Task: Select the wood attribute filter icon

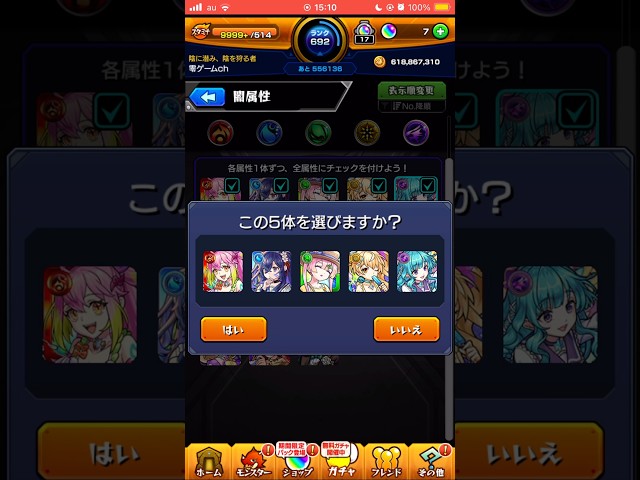Action: pos(318,132)
